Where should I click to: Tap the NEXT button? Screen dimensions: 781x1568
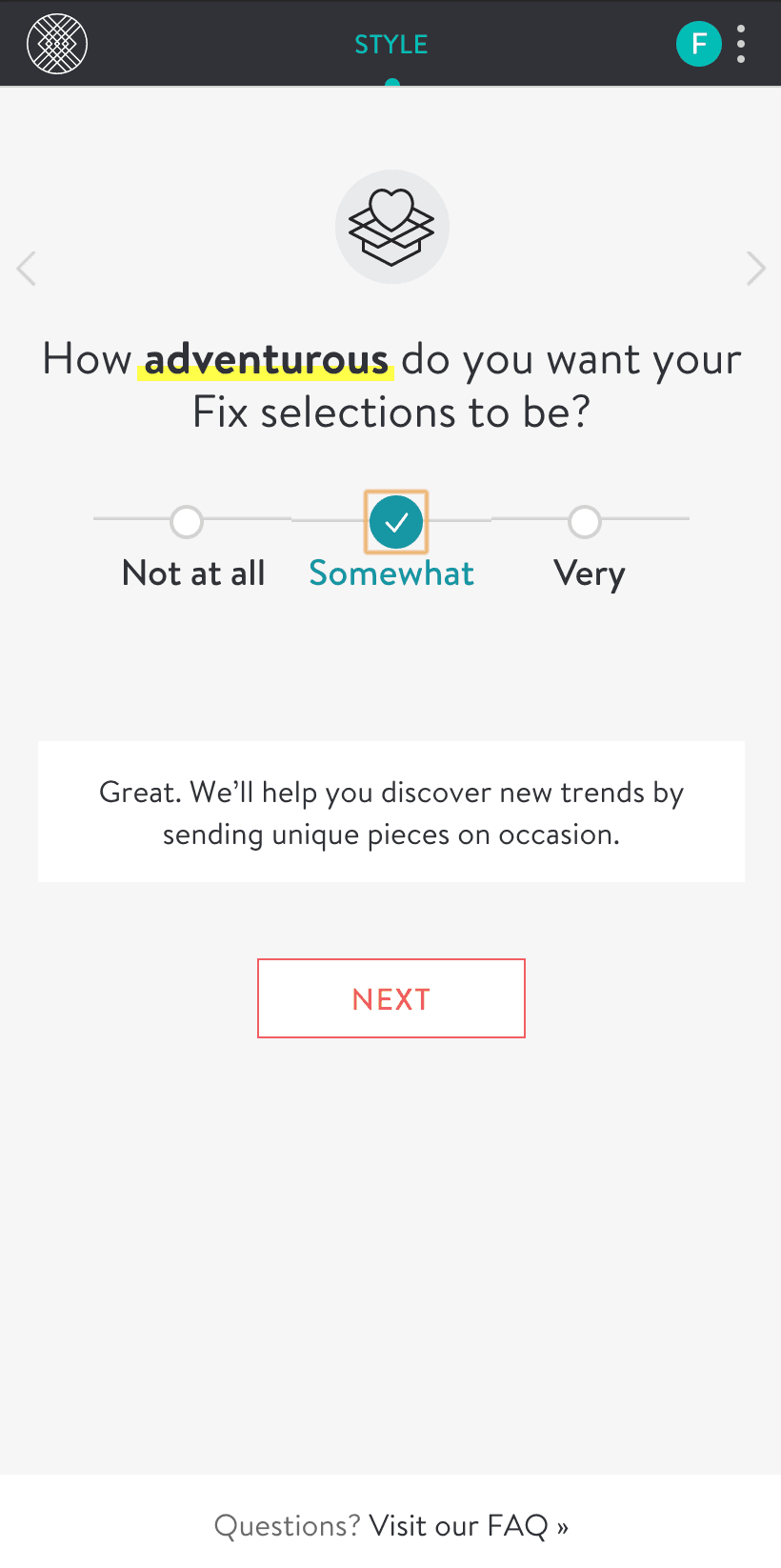coord(391,998)
